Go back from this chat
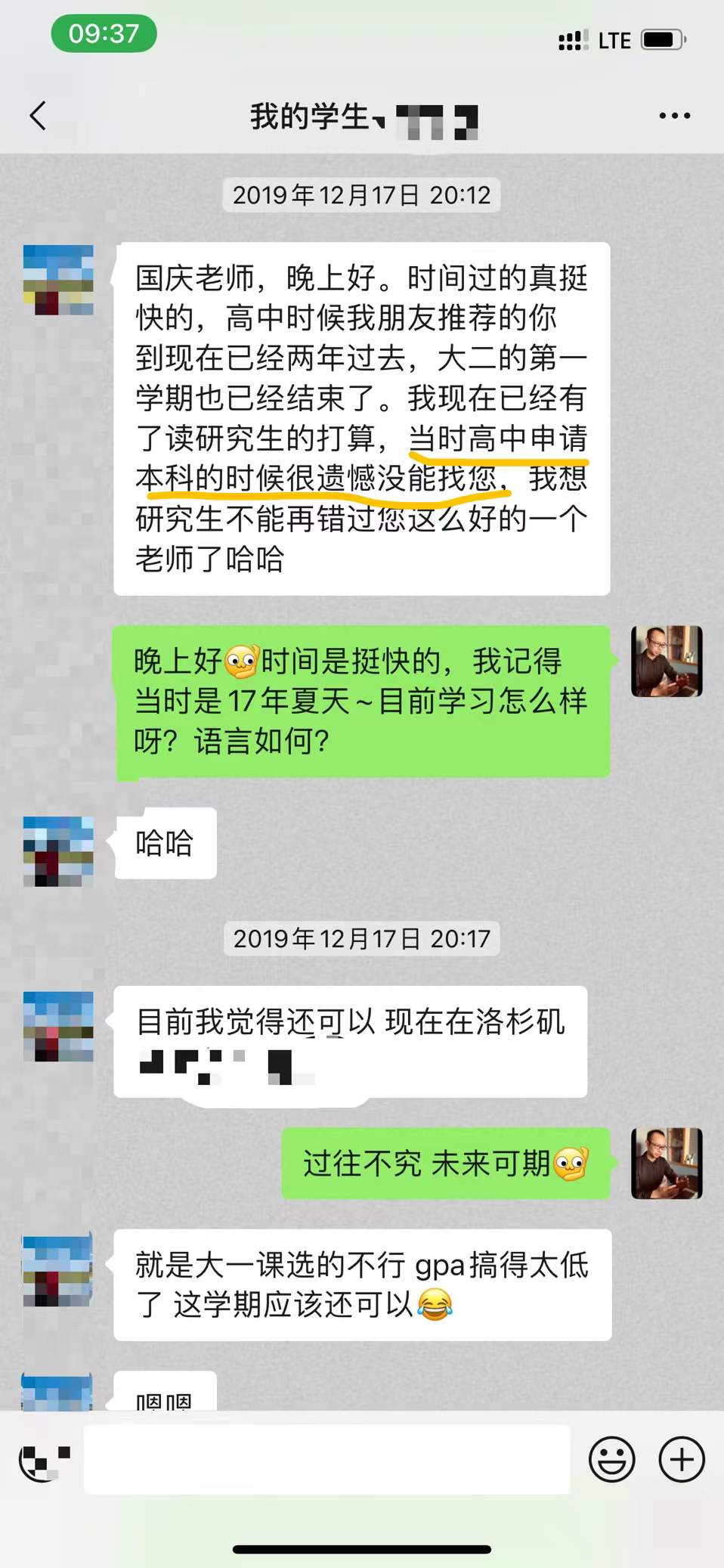 click(x=38, y=116)
